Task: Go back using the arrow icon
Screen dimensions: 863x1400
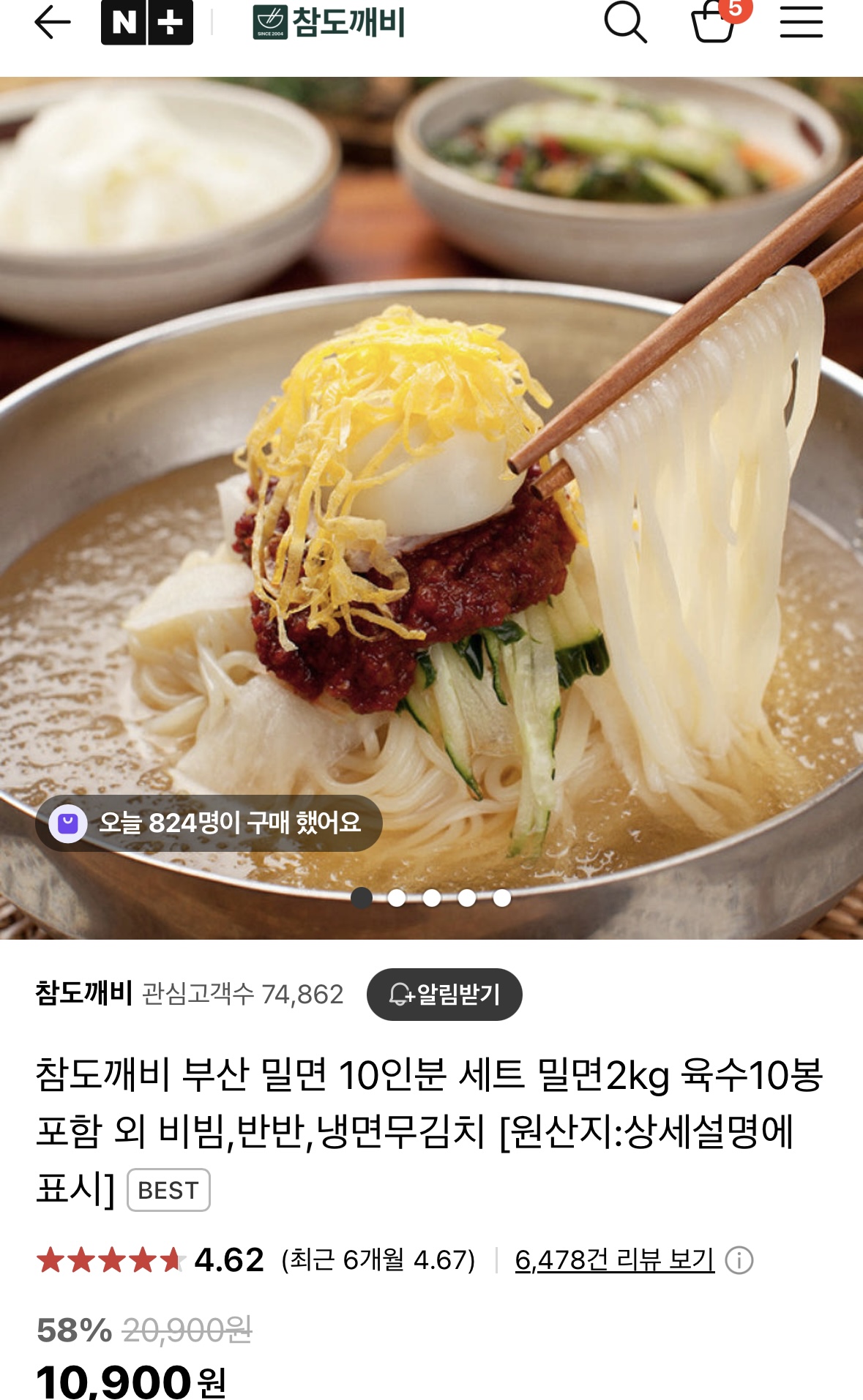Action: point(53,23)
